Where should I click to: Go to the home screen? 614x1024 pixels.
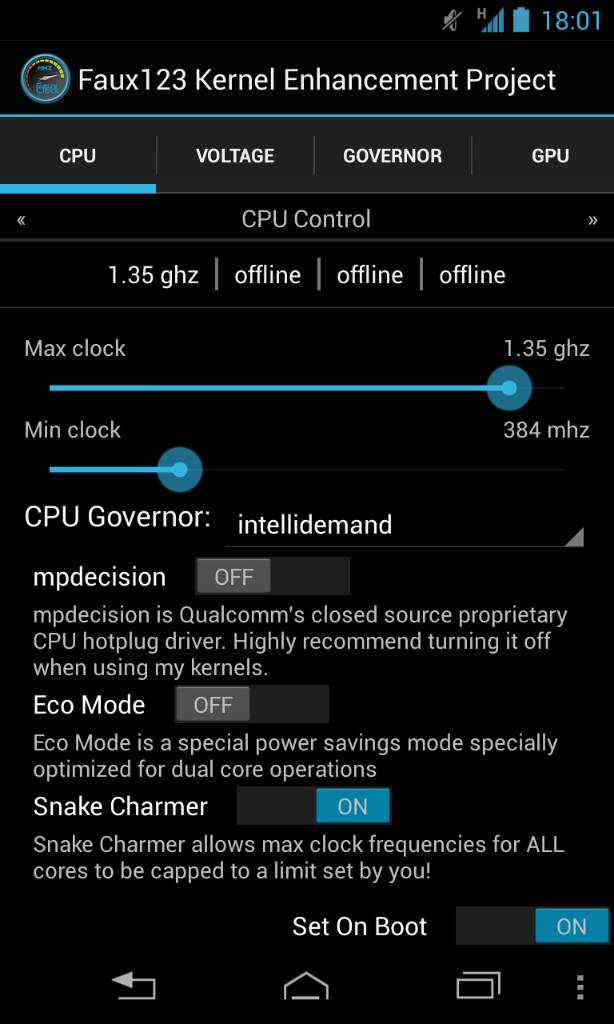306,987
